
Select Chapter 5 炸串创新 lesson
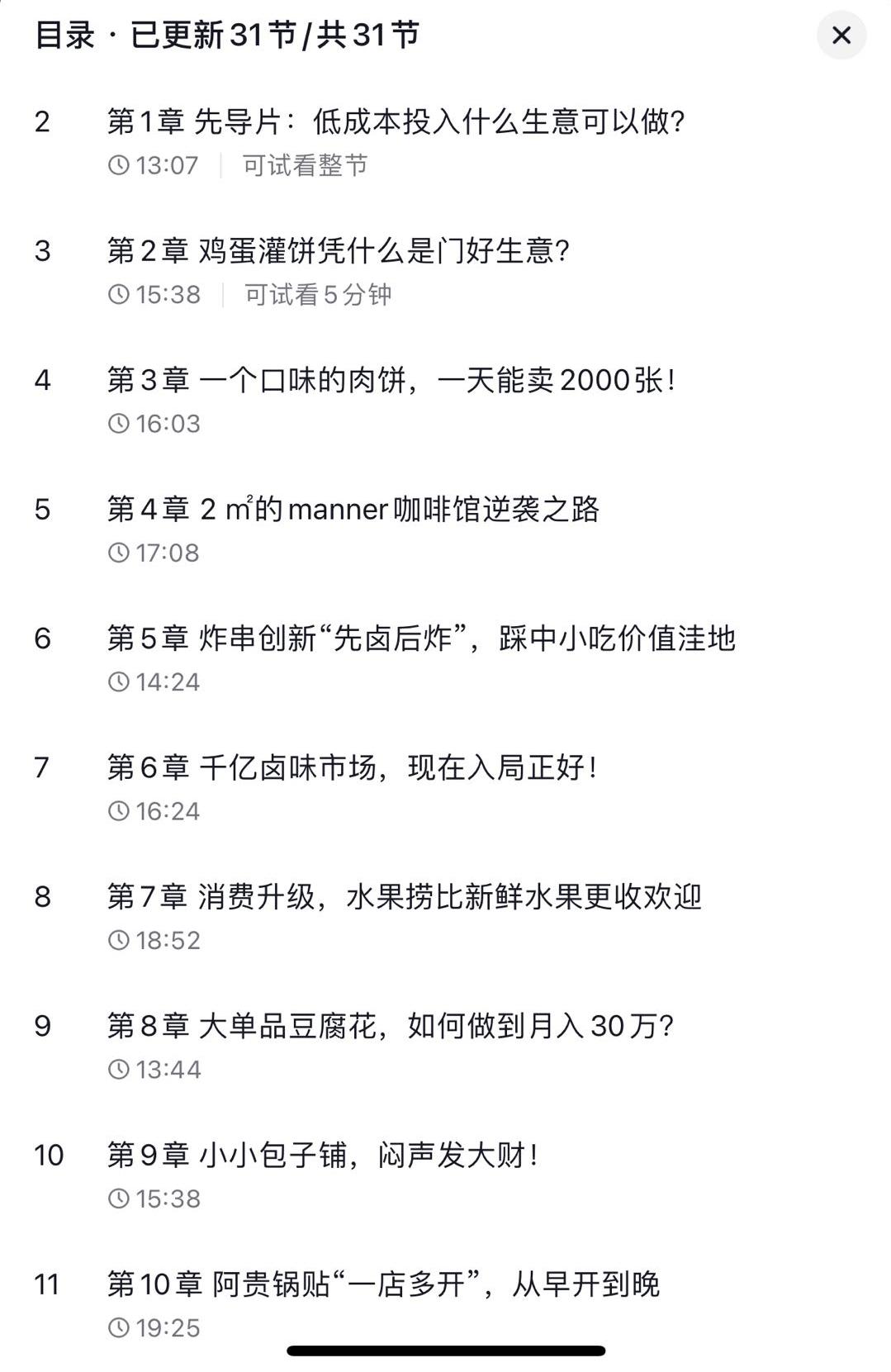[421, 638]
